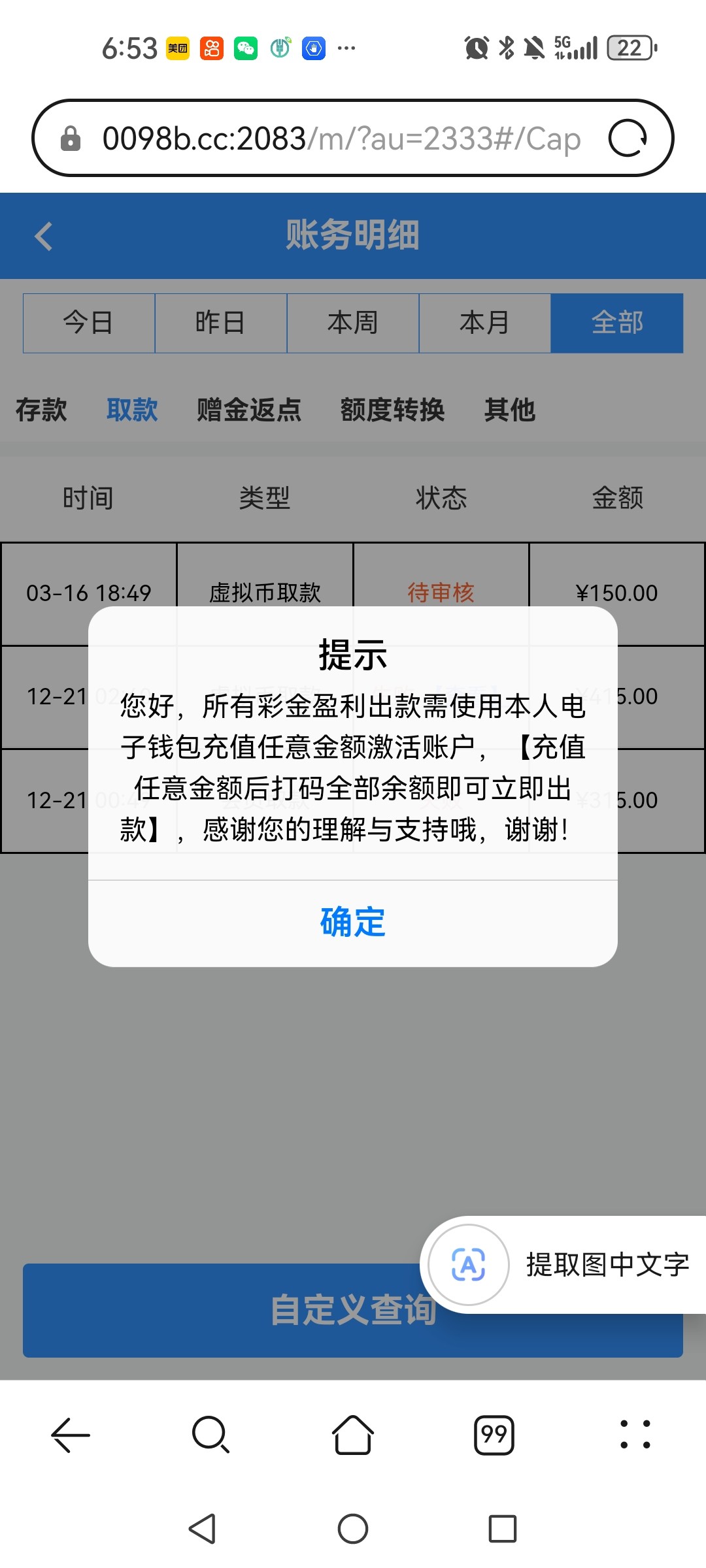Switch to the 取款 tab
Viewport: 706px width, 1568px height.
132,410
